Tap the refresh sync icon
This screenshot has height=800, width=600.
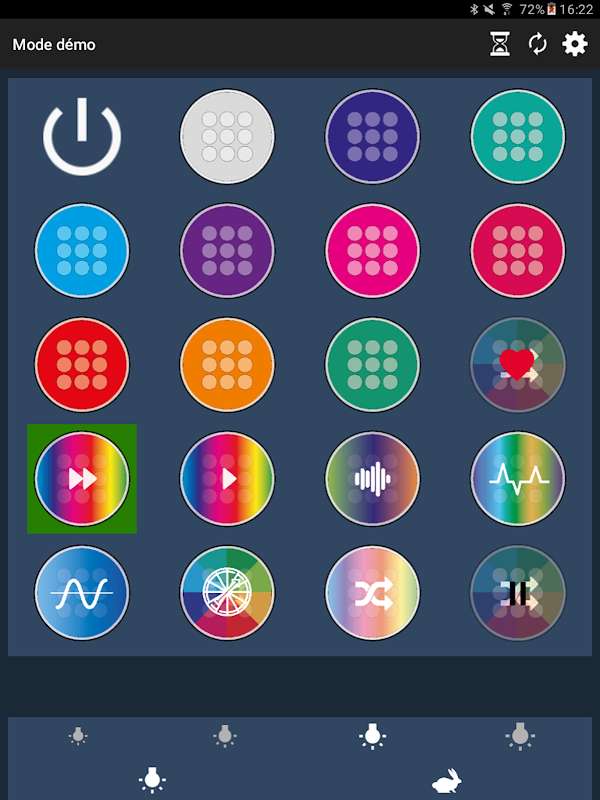coord(538,44)
